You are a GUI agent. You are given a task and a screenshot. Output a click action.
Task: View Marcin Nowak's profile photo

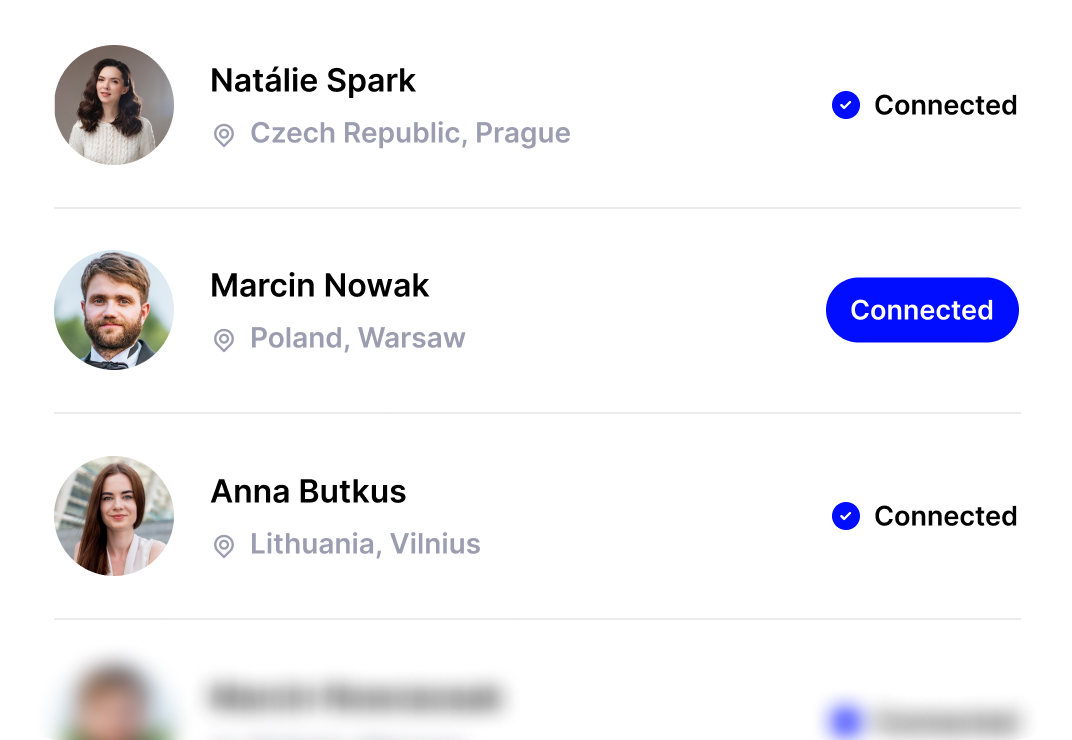[114, 310]
